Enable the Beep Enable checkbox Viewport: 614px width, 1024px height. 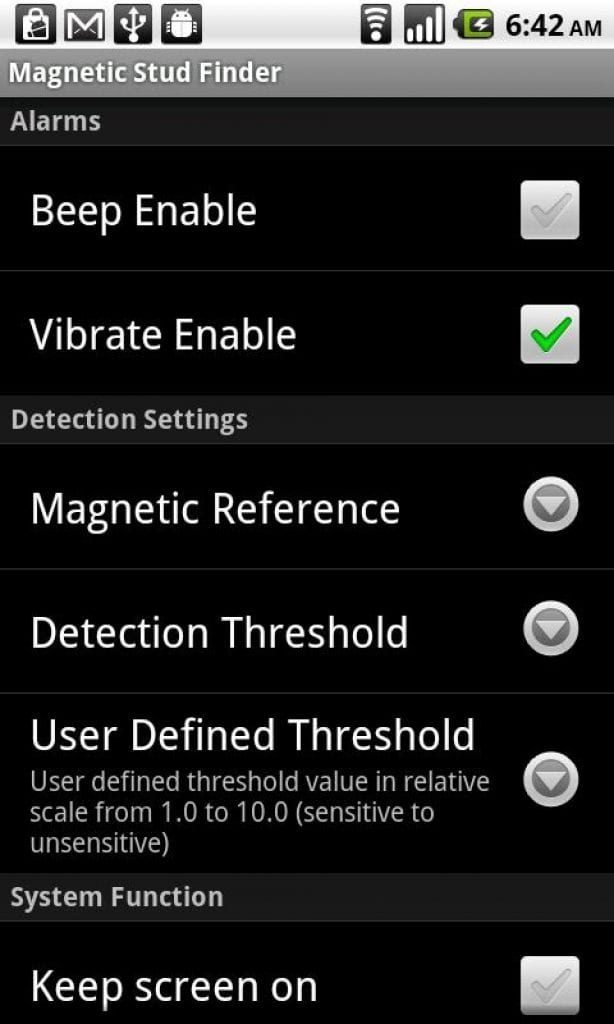click(x=549, y=210)
